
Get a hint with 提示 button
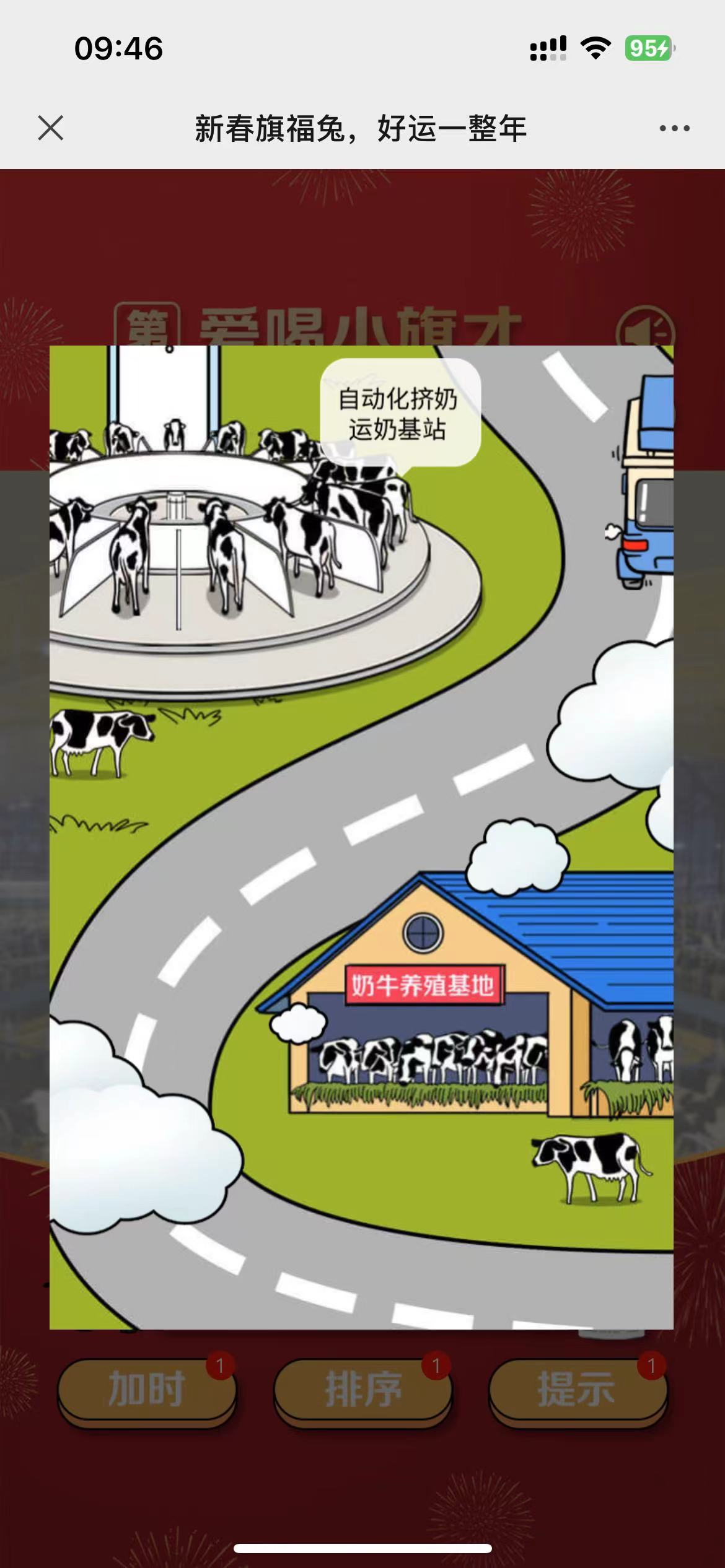578,1388
